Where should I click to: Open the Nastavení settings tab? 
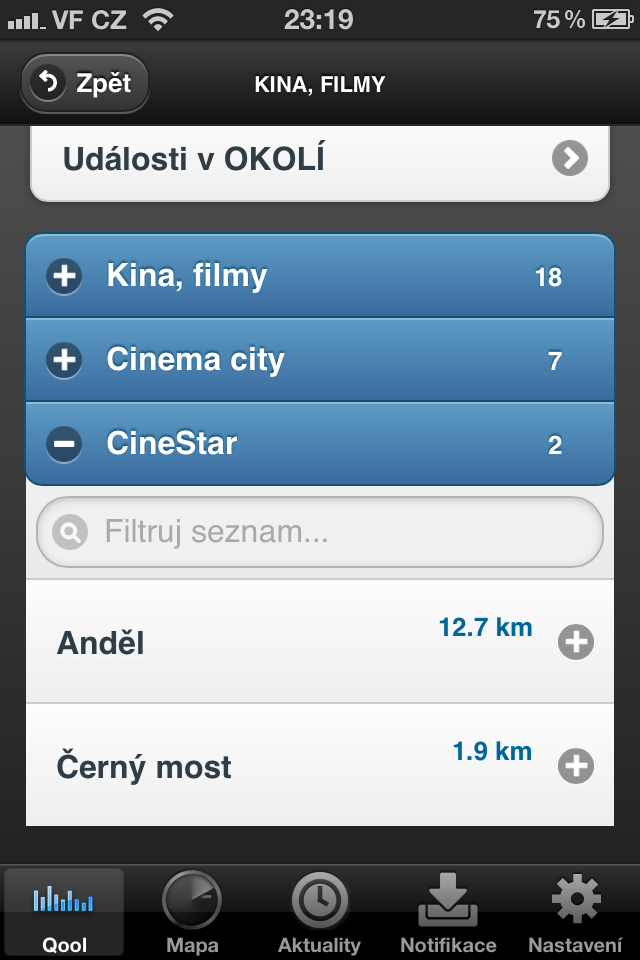coord(575,912)
